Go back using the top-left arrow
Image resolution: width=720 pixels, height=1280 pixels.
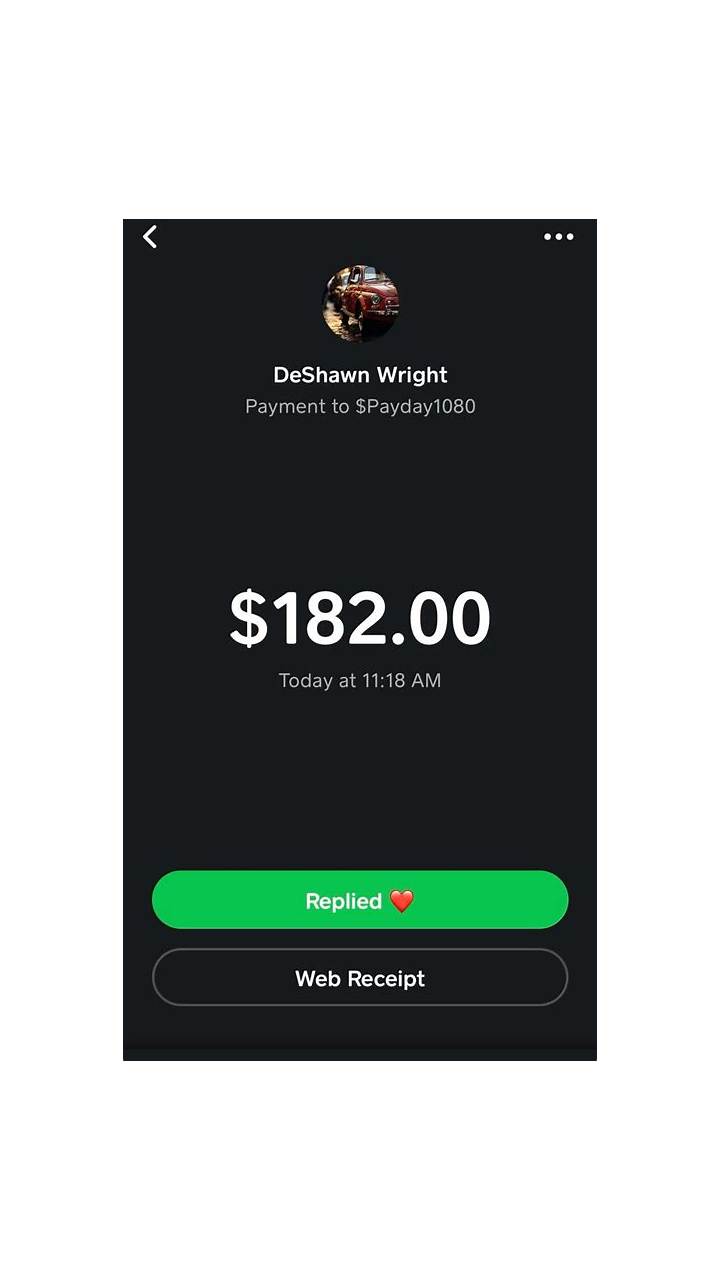point(150,237)
